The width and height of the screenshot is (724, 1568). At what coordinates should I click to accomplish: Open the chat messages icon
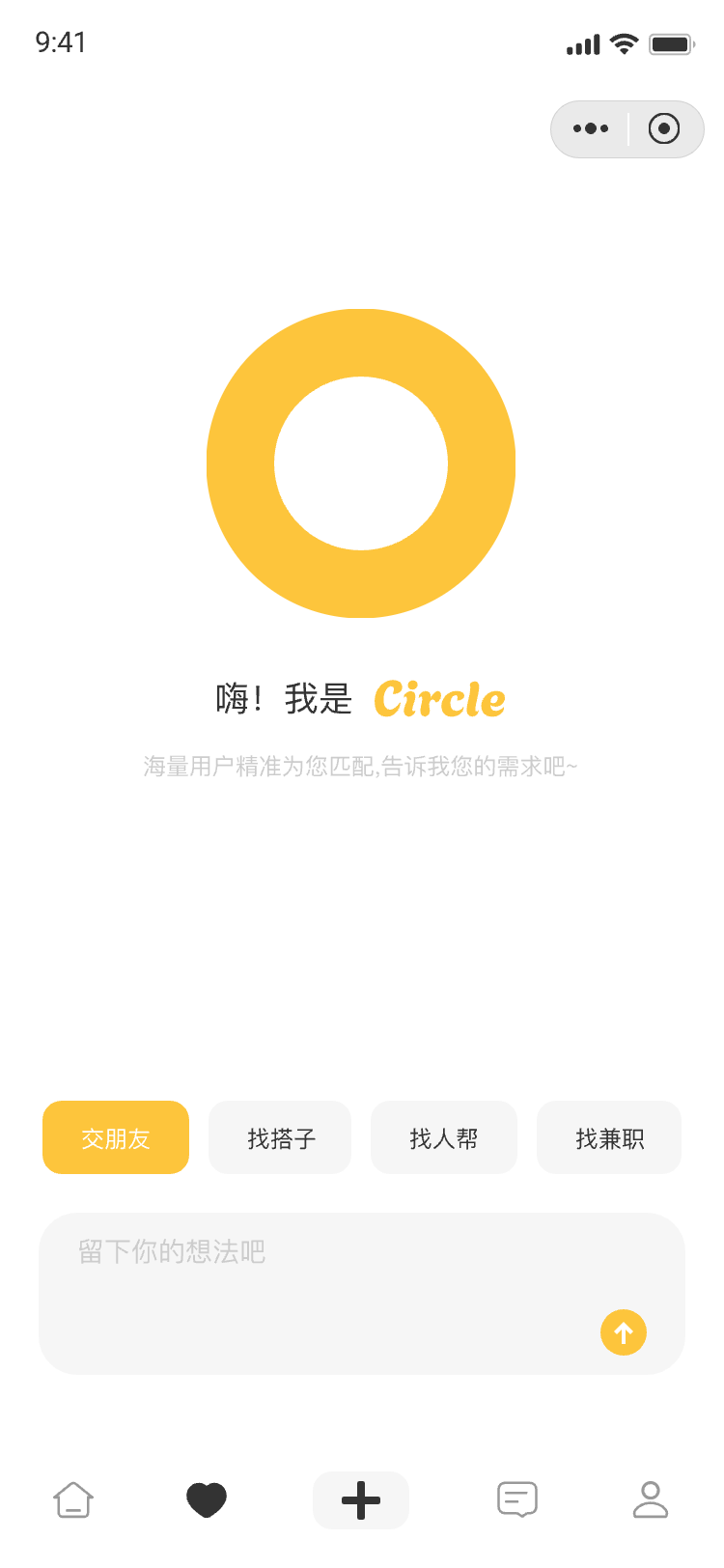click(517, 1499)
